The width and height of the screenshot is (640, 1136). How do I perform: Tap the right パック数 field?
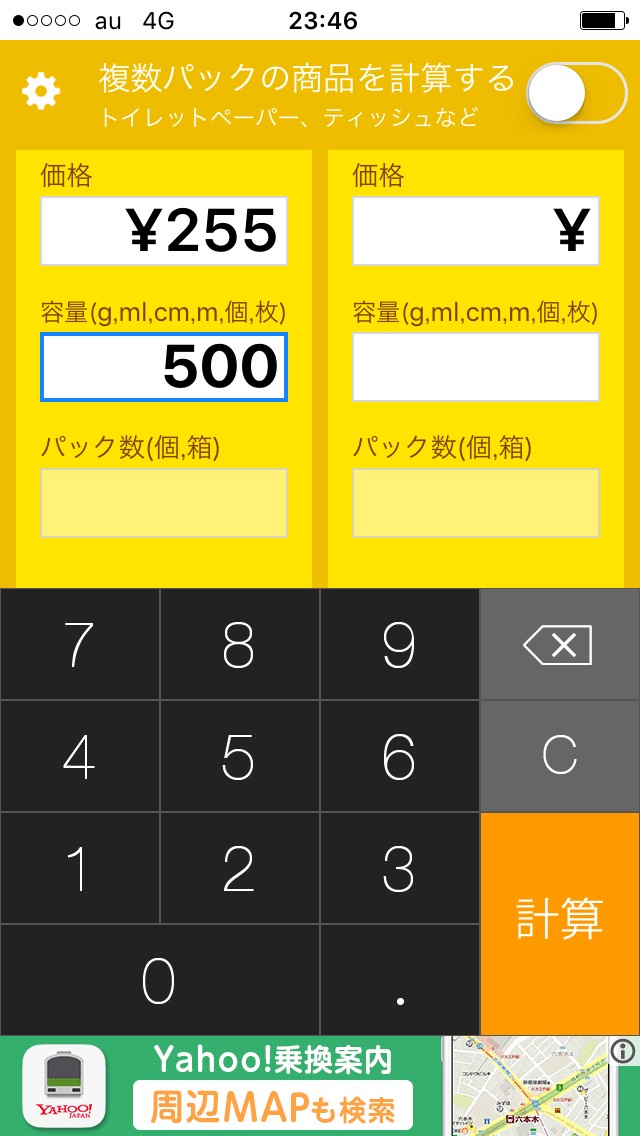point(476,503)
